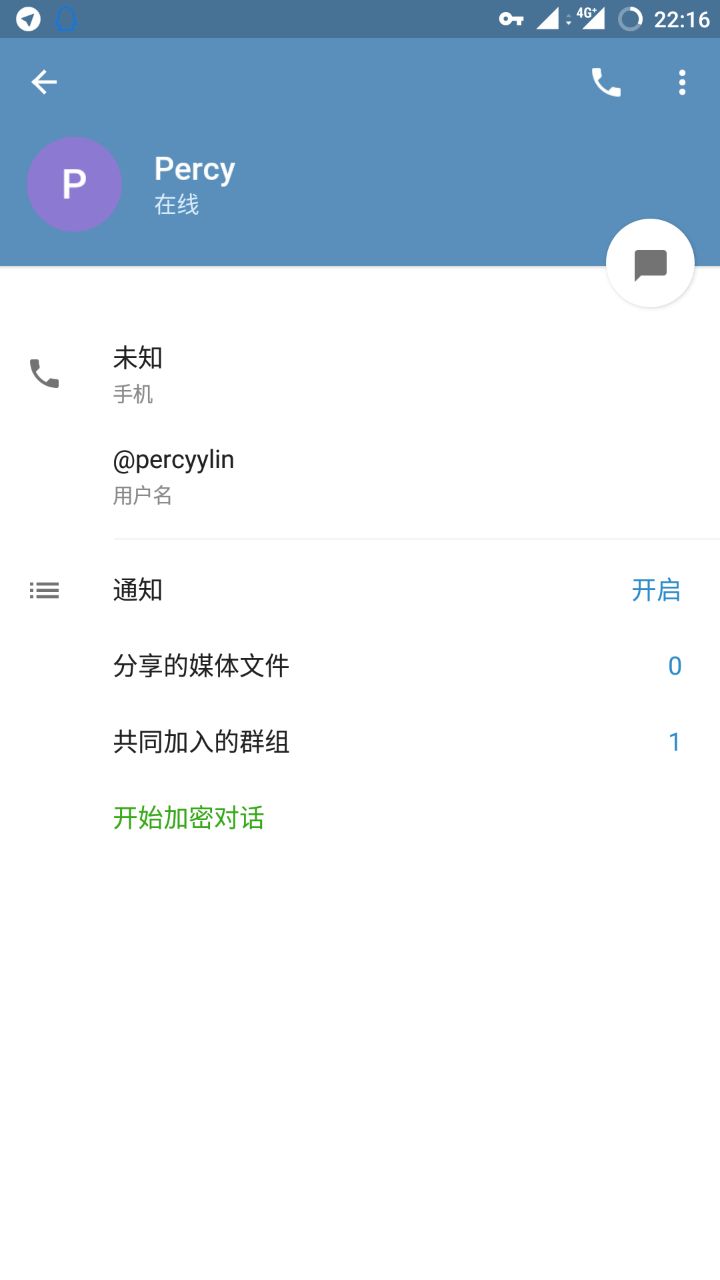Screen dimensions: 720x1280
Task: View 分享的媒体文件 shared media
Action: (360, 666)
